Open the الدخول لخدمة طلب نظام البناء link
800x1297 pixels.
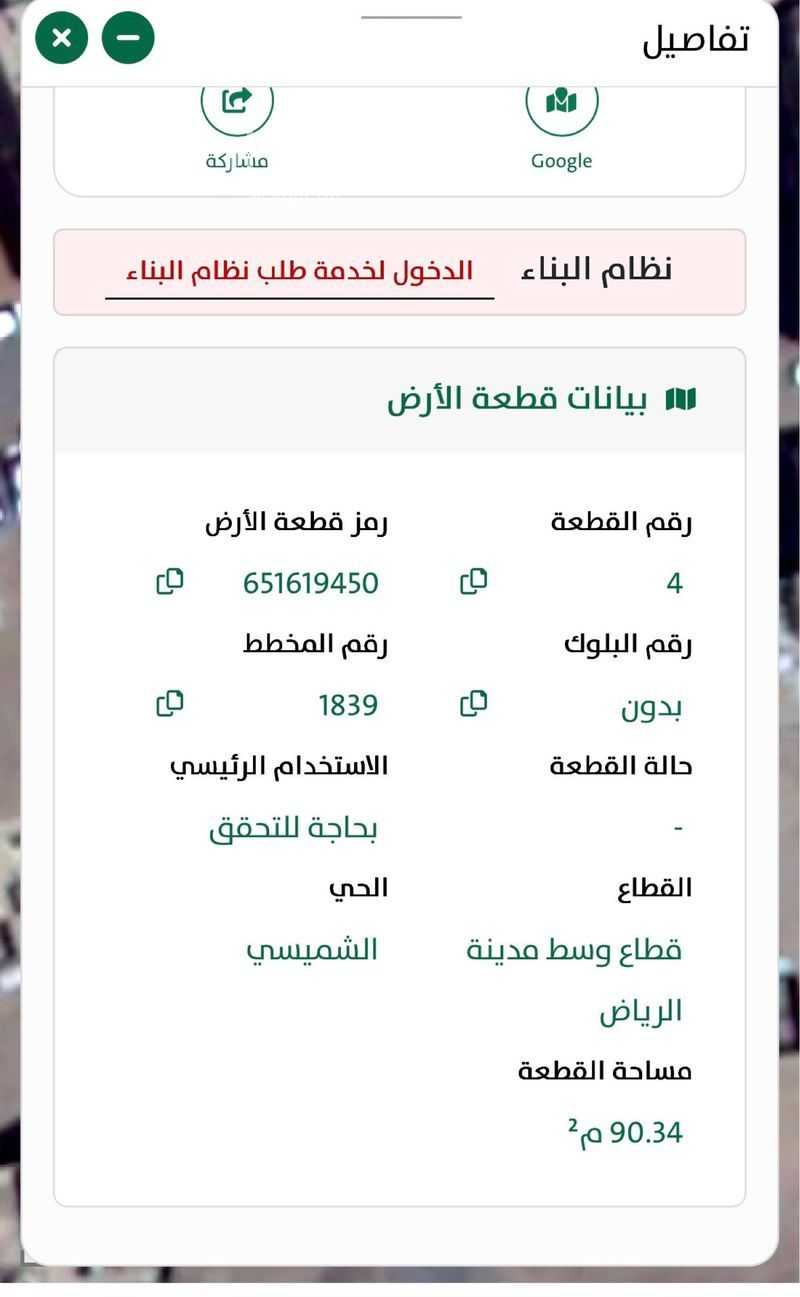[300, 272]
